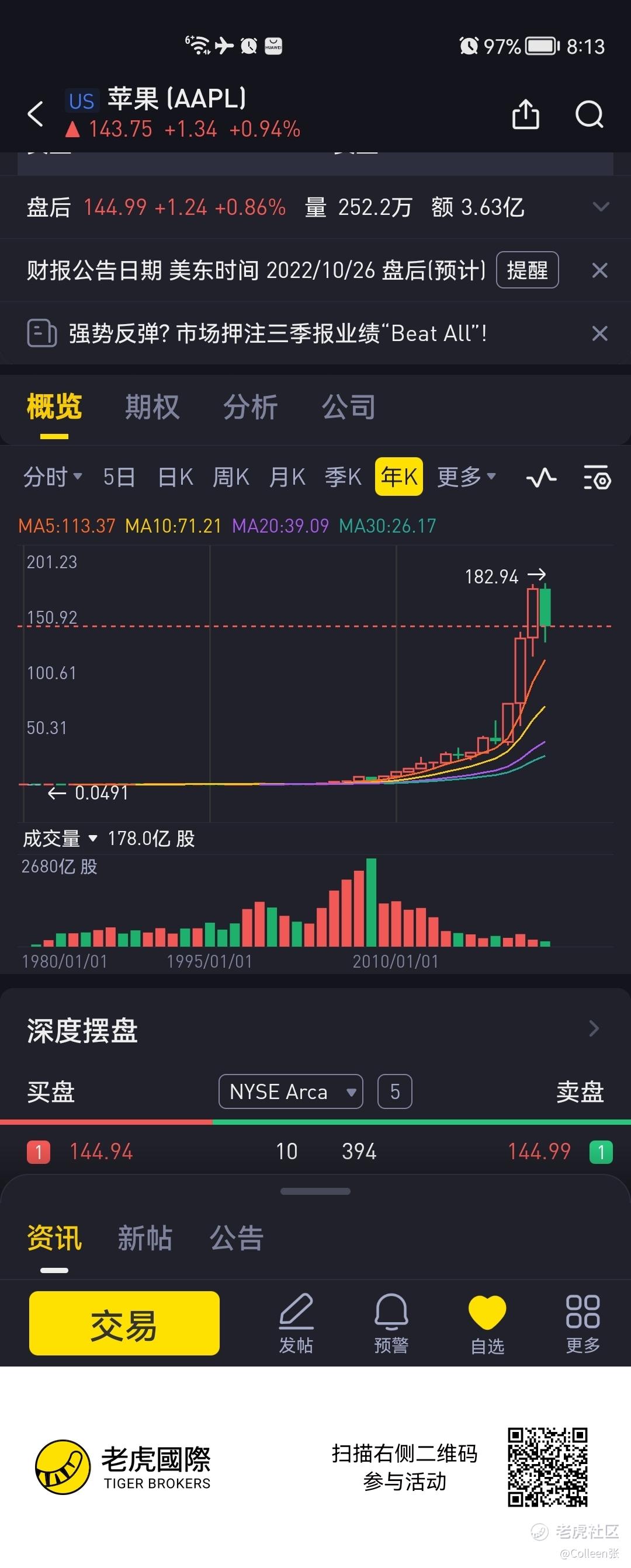Open the search magnifier icon
The width and height of the screenshot is (631, 1568).
click(x=589, y=114)
